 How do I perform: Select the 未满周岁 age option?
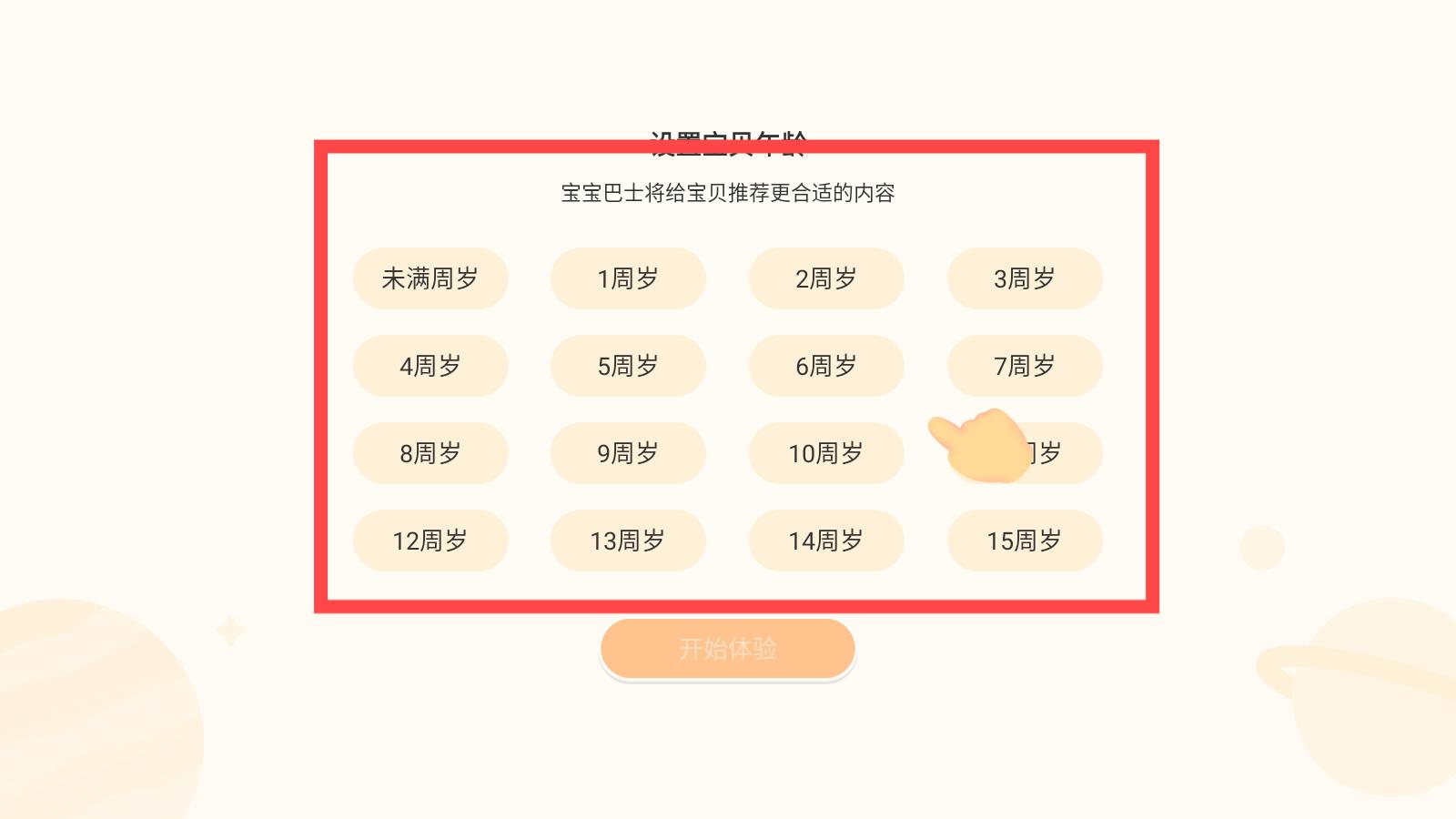(x=430, y=278)
